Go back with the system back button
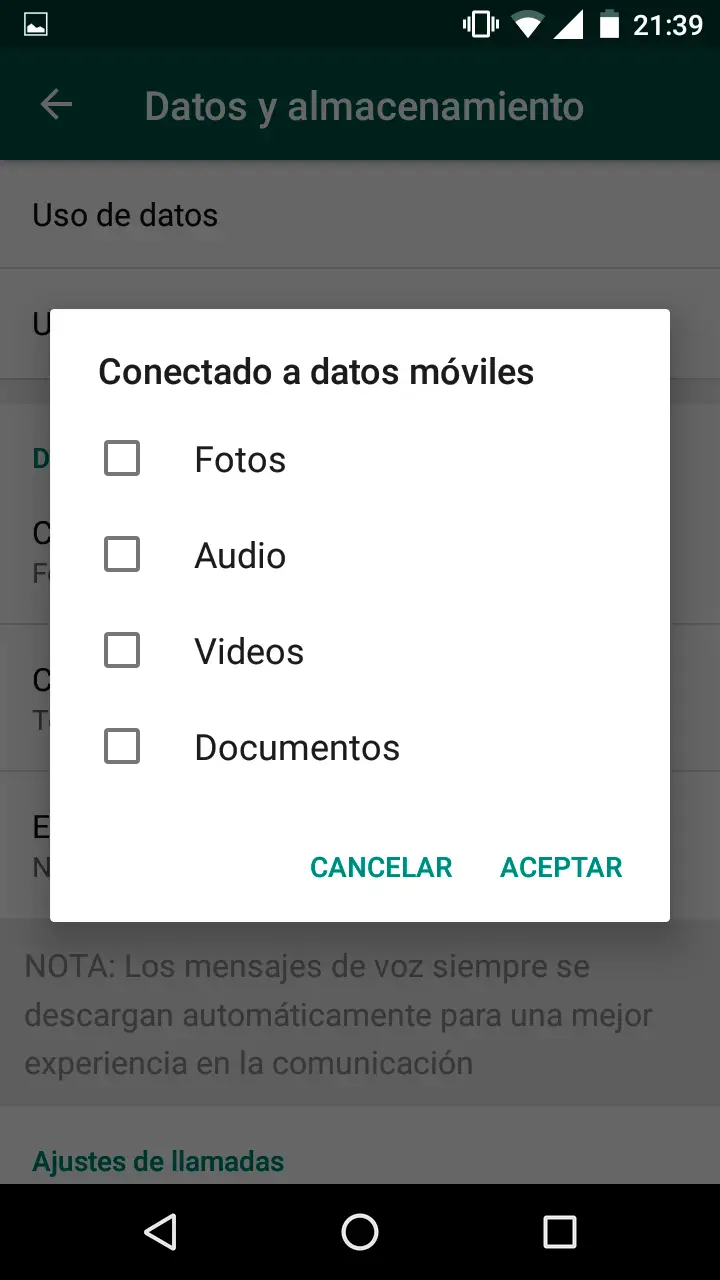 click(160, 1232)
